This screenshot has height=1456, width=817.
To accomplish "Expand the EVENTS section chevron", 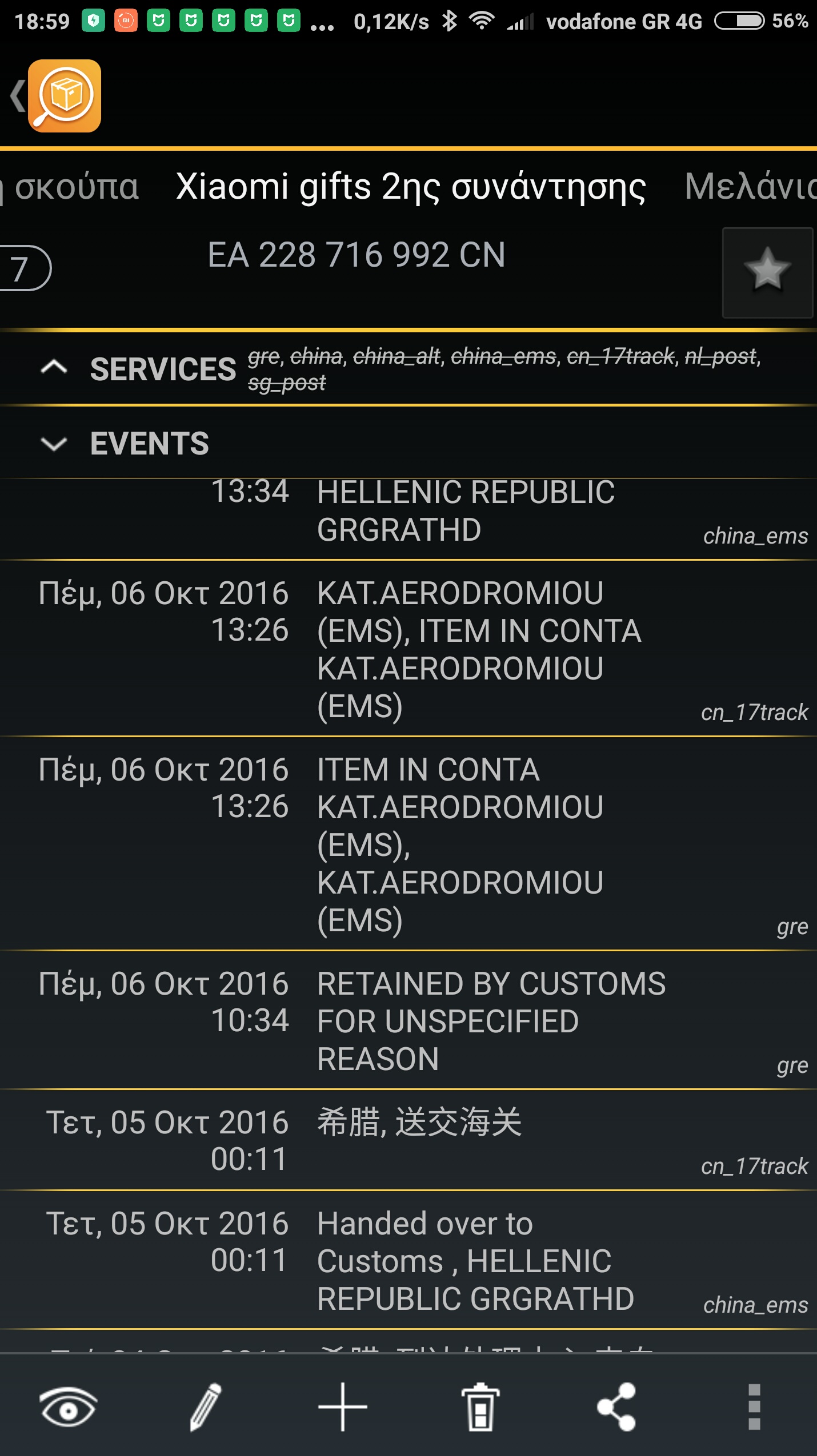I will [x=54, y=443].
